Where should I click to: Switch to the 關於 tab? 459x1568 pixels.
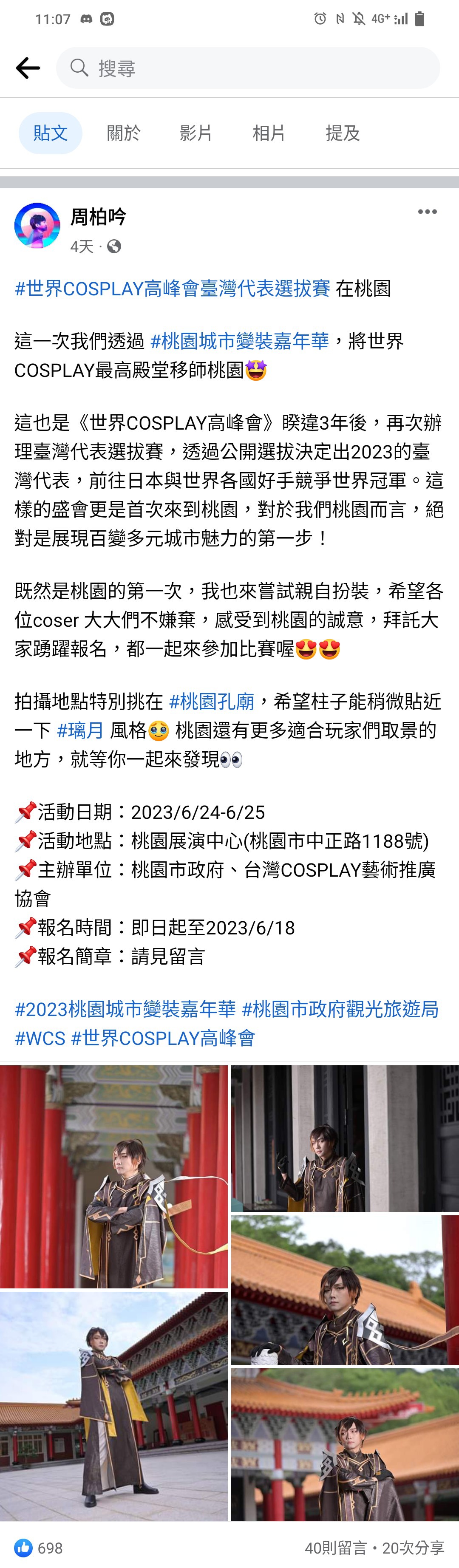click(x=123, y=133)
